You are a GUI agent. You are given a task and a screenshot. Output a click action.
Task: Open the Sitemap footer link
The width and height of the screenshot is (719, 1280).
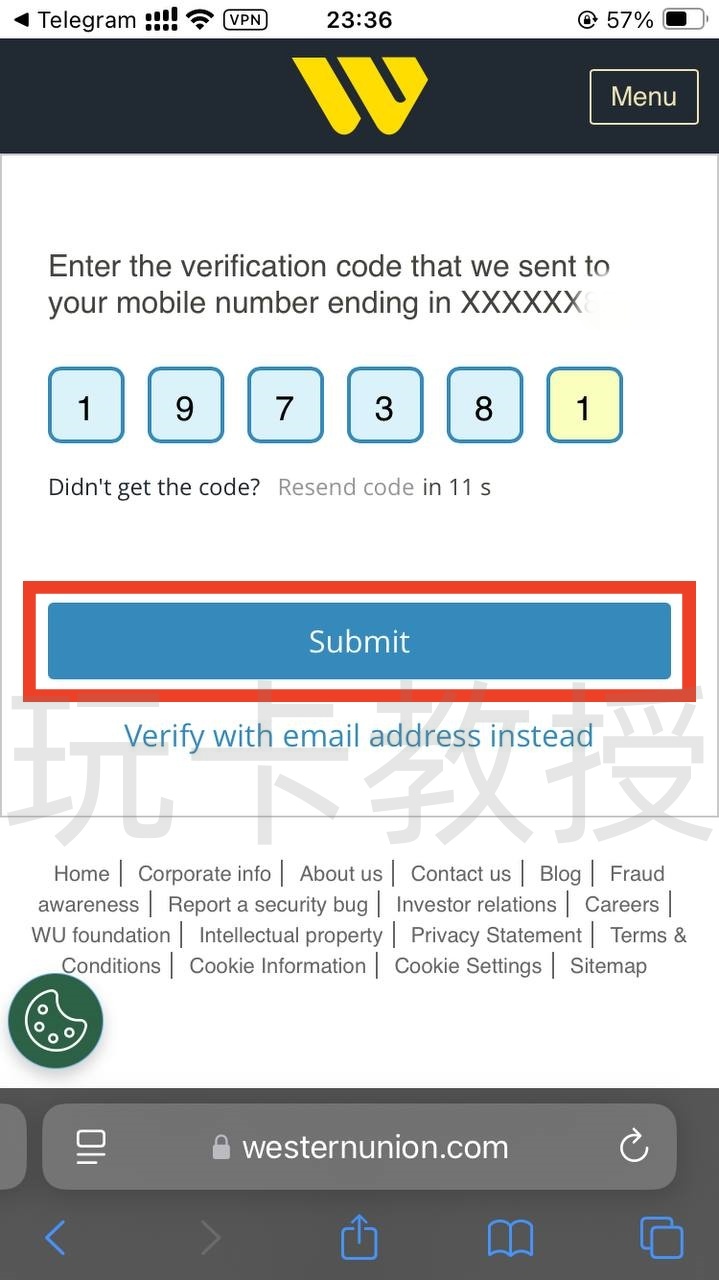click(x=608, y=966)
